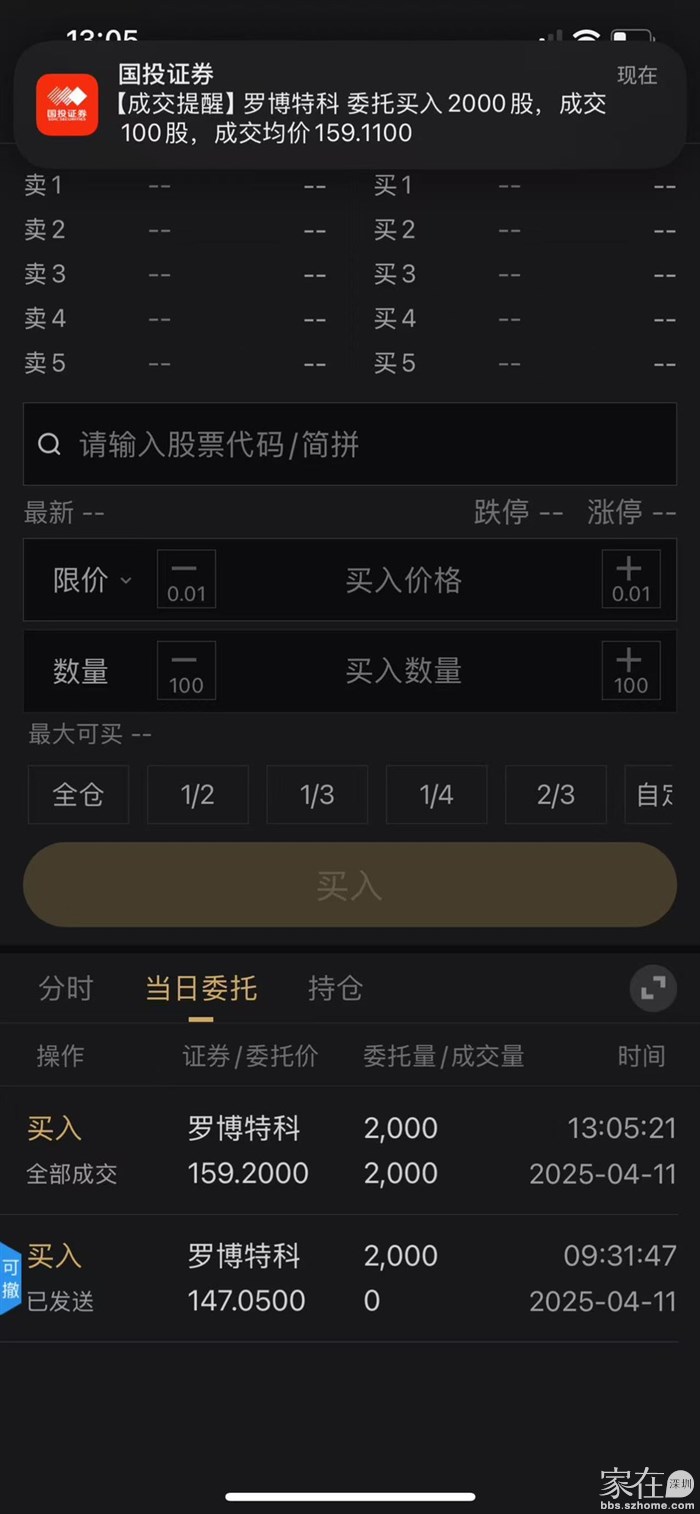The width and height of the screenshot is (700, 1514).
Task: Increase quantity by 100 shares
Action: [x=630, y=670]
